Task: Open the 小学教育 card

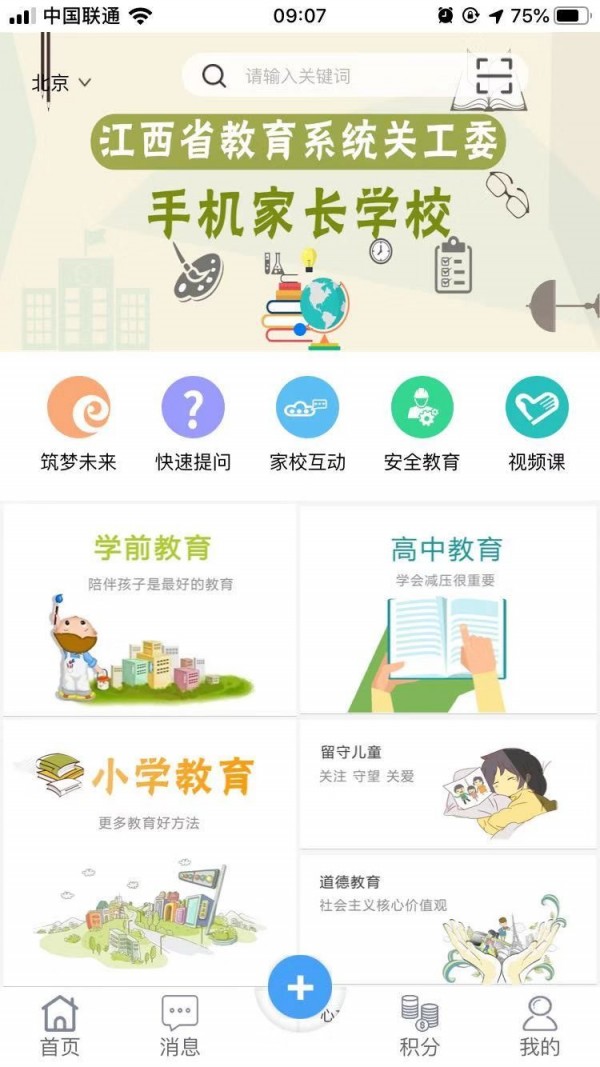Action: coord(150,850)
